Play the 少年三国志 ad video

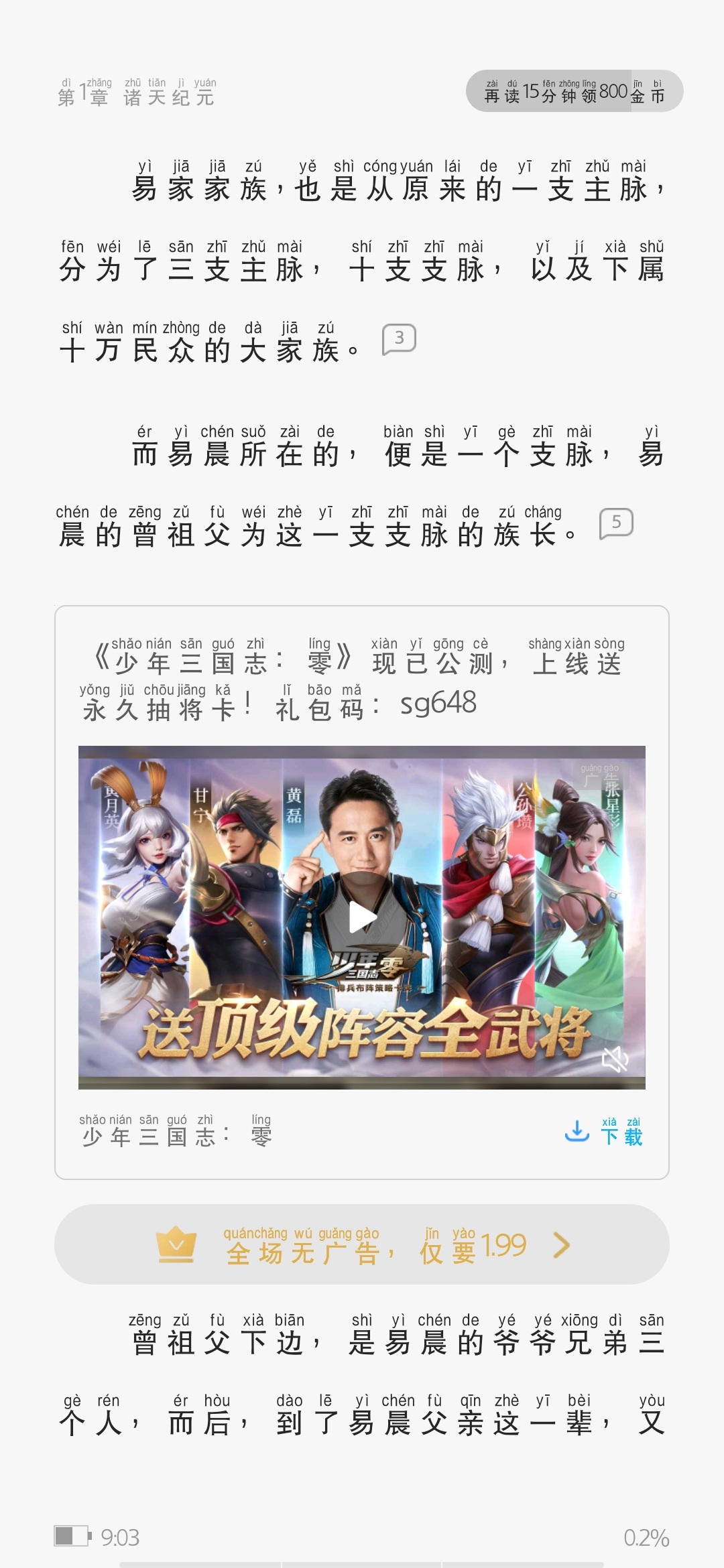362,917
